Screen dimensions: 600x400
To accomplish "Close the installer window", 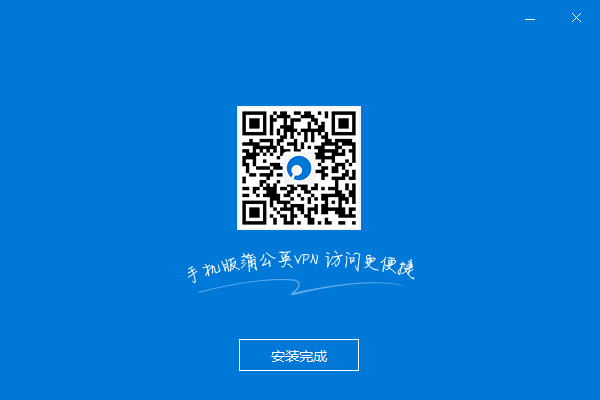I will 576,18.
